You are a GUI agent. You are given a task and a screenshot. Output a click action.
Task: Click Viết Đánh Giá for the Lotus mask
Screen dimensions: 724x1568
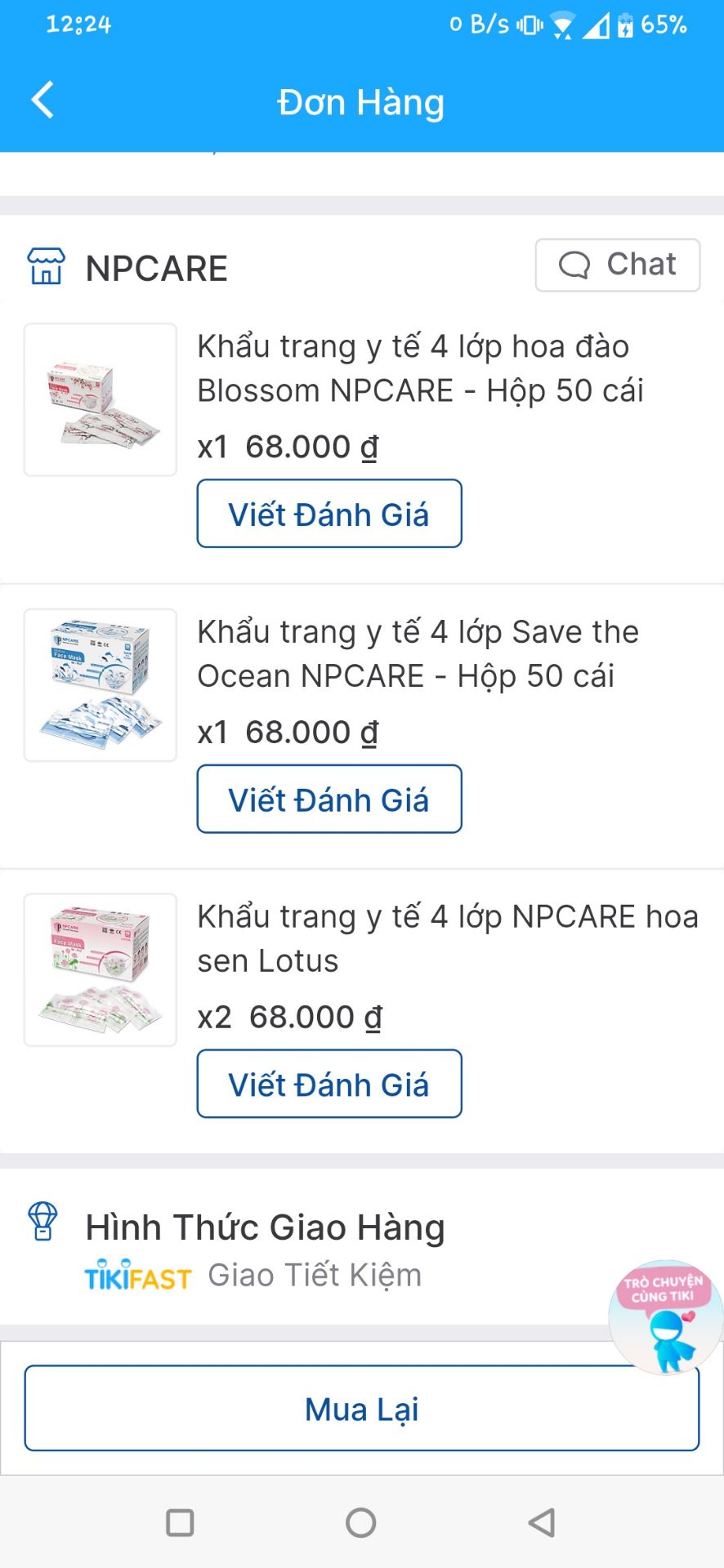[328, 1084]
